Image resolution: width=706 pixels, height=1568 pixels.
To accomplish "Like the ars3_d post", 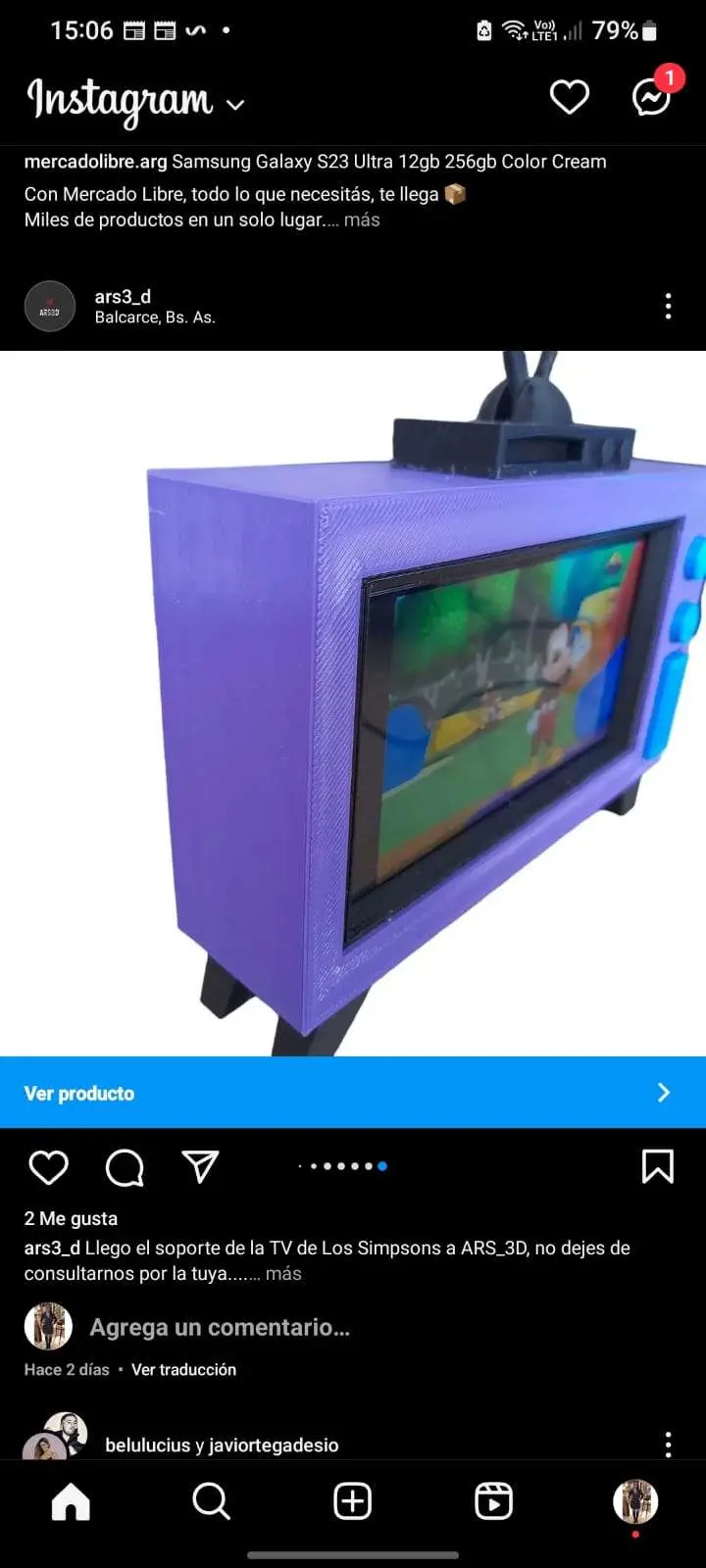I will click(x=48, y=1167).
